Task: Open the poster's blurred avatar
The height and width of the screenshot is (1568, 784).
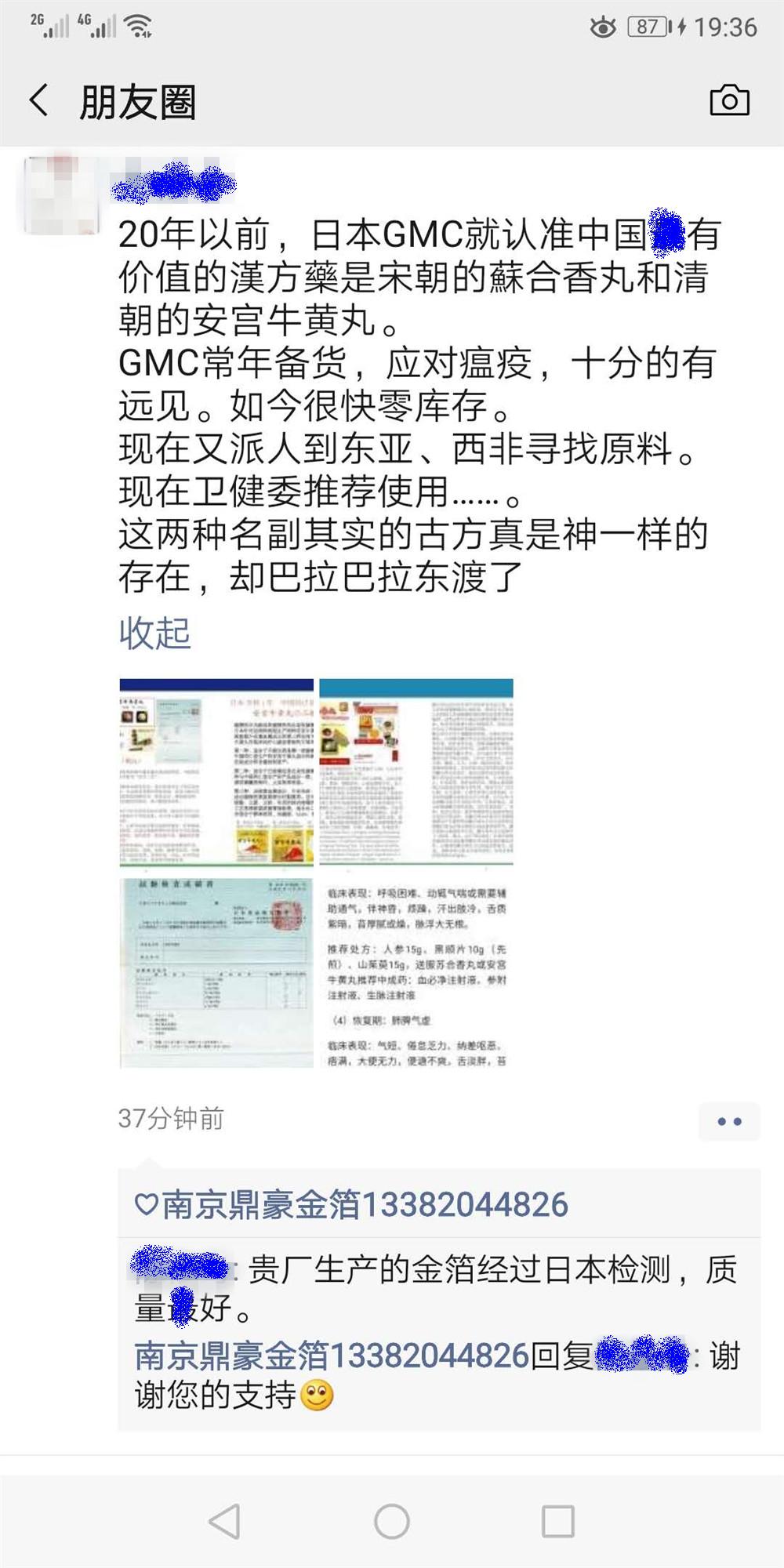Action: coord(61,196)
